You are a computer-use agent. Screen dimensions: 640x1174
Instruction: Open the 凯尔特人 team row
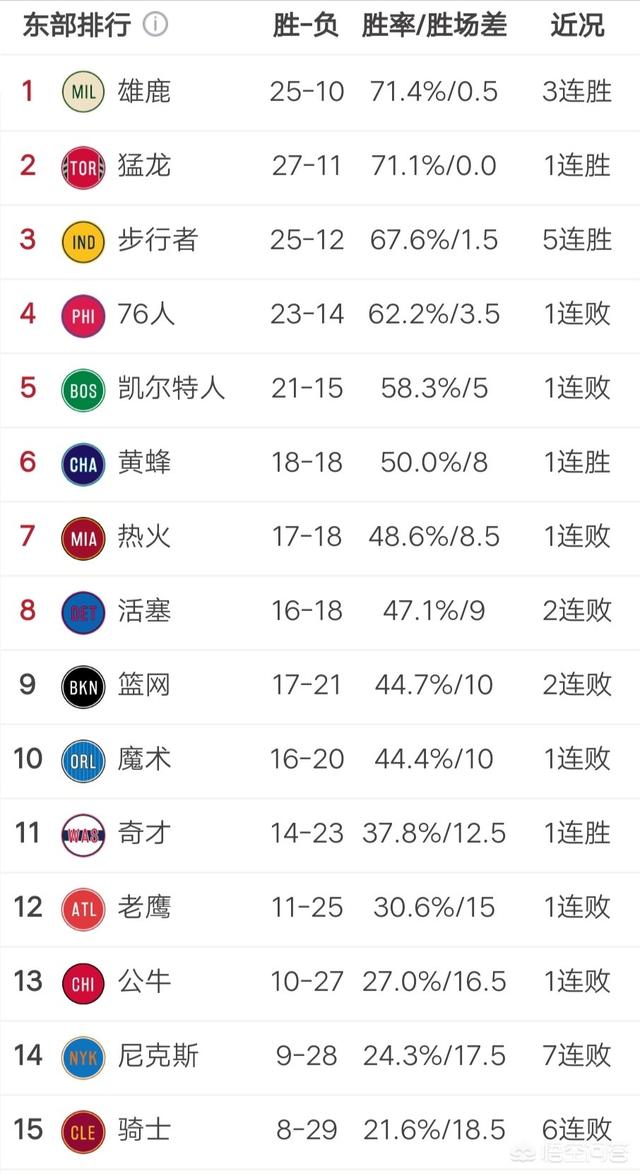point(171,388)
